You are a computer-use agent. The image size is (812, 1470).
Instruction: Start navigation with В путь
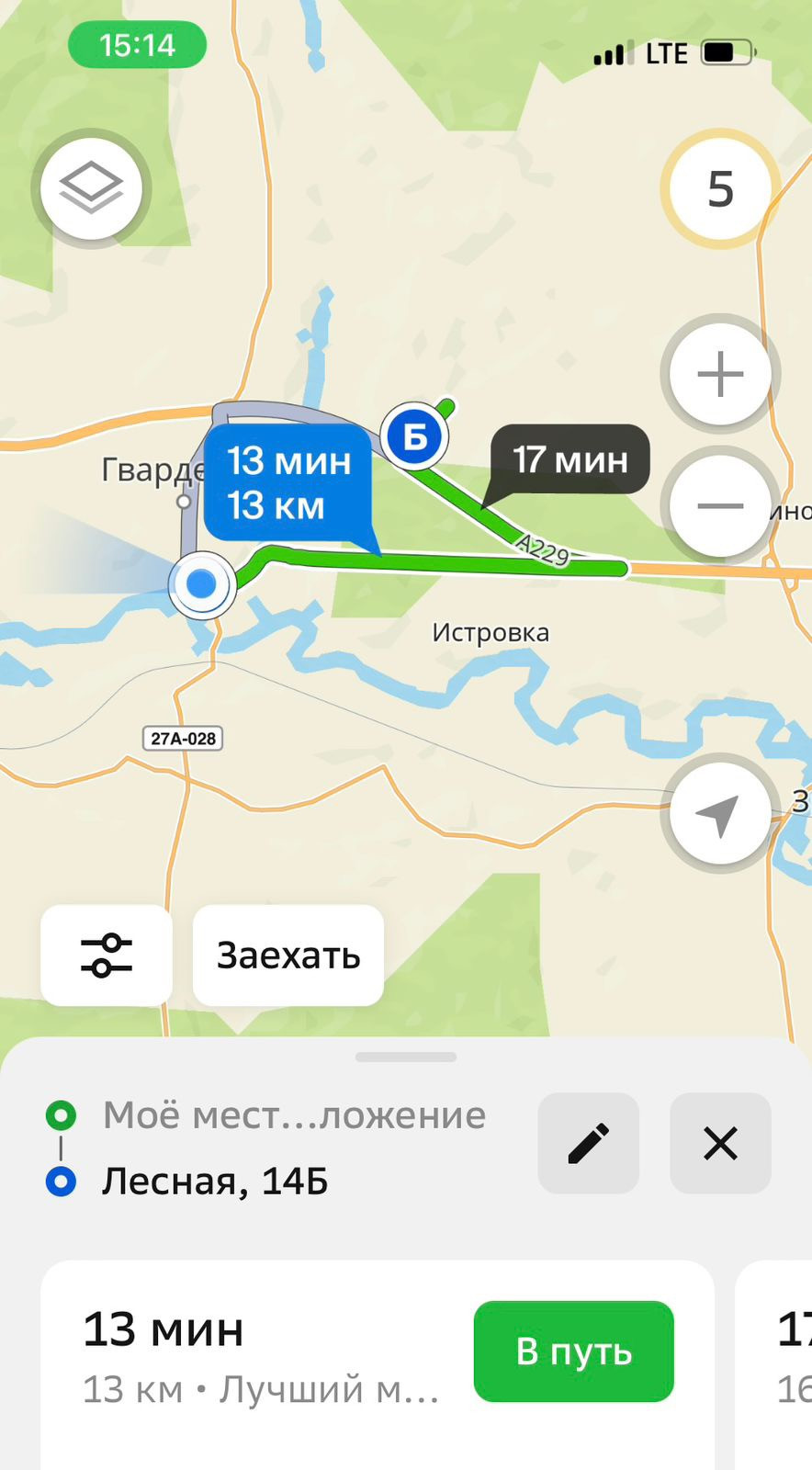[573, 1351]
